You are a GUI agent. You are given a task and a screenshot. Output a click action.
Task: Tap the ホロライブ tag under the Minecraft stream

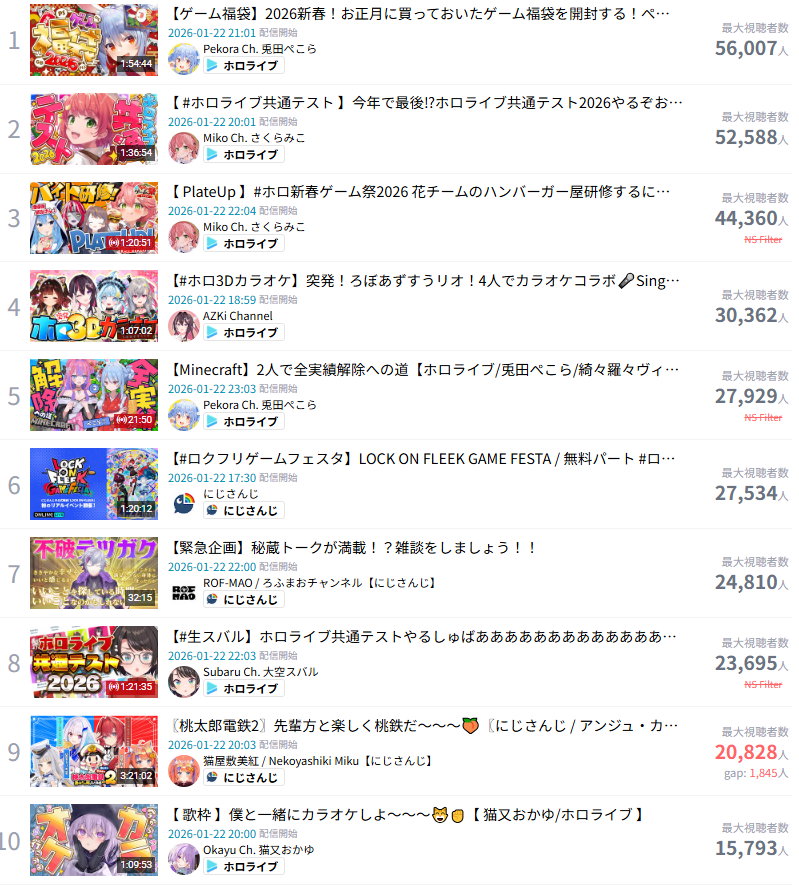244,422
